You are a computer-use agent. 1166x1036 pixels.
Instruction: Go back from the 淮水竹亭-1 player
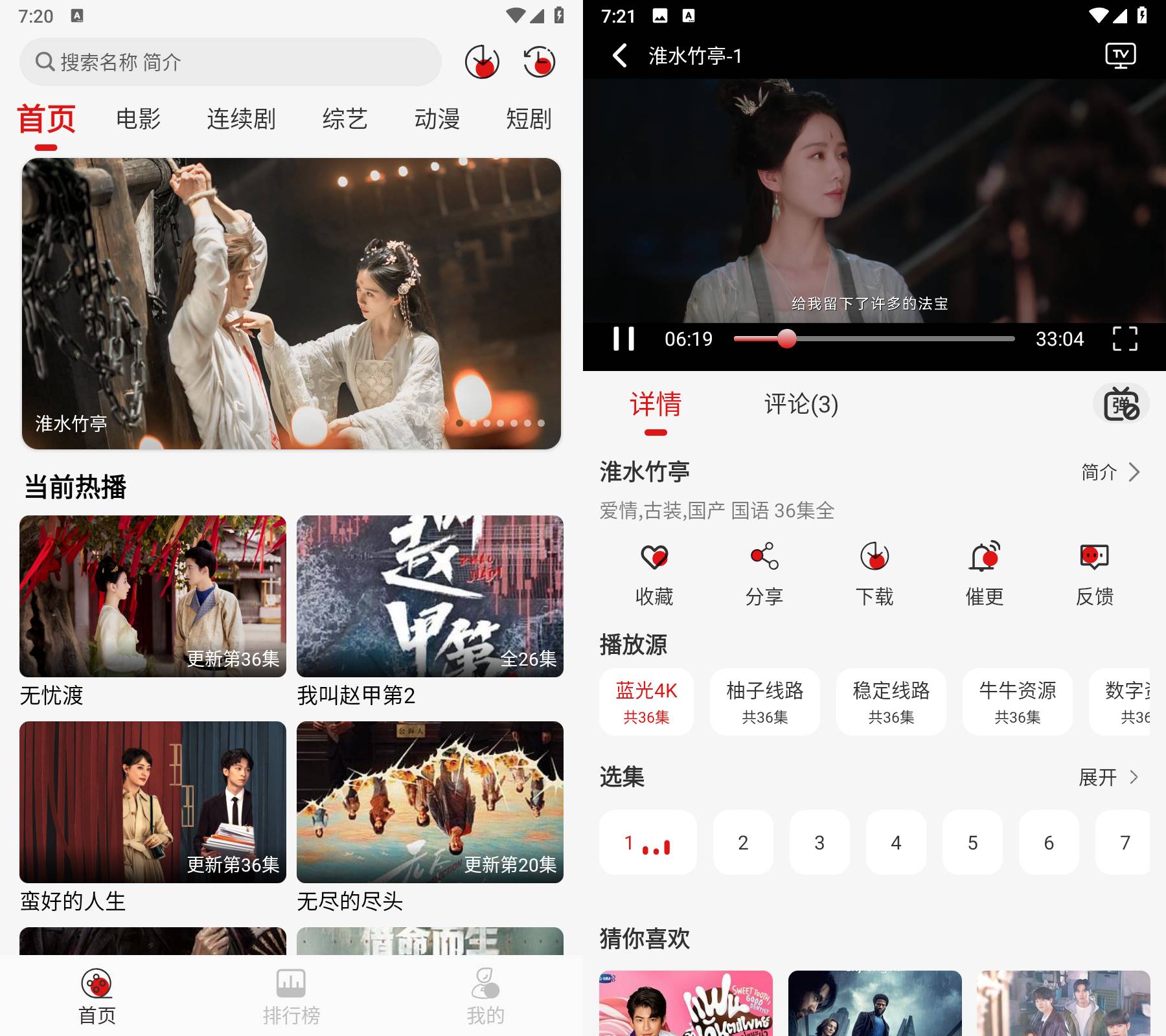620,56
